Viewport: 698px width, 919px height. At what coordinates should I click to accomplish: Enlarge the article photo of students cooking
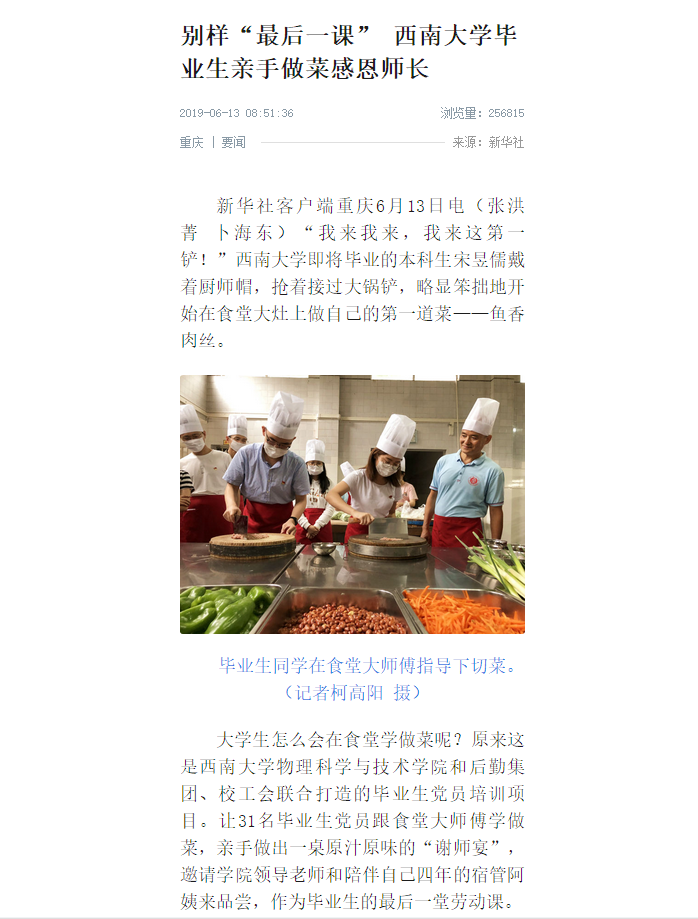coord(352,504)
